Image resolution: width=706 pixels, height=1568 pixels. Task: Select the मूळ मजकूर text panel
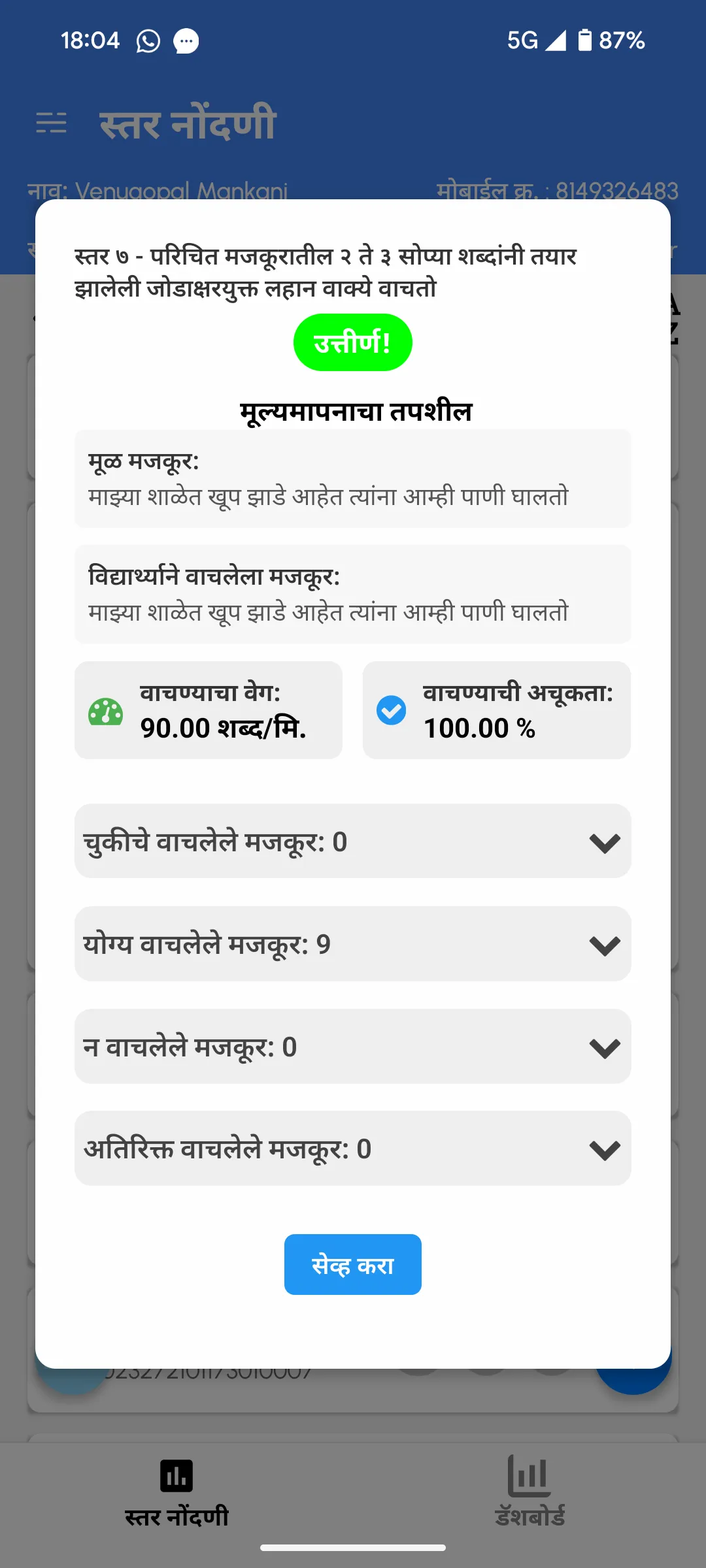click(353, 478)
